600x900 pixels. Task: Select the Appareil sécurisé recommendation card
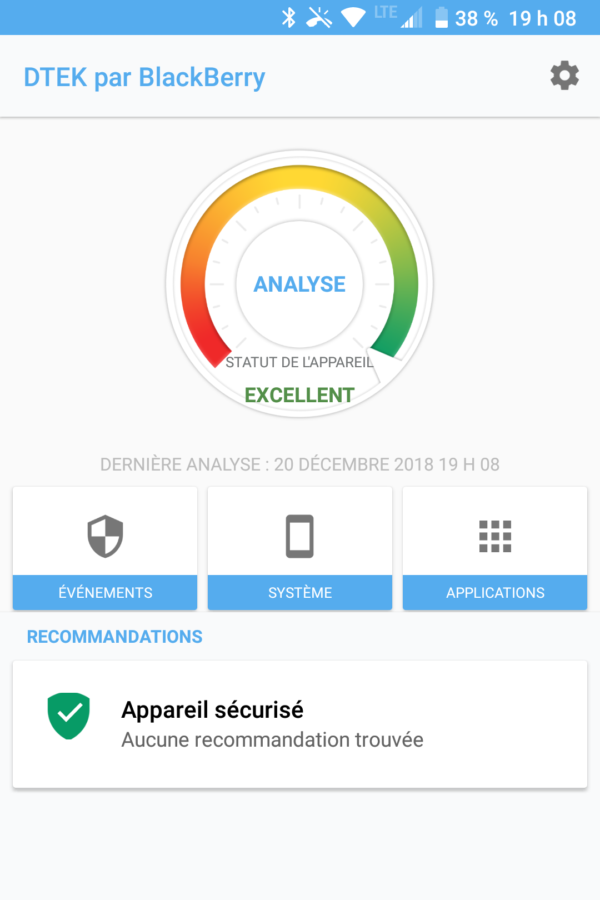[x=300, y=724]
